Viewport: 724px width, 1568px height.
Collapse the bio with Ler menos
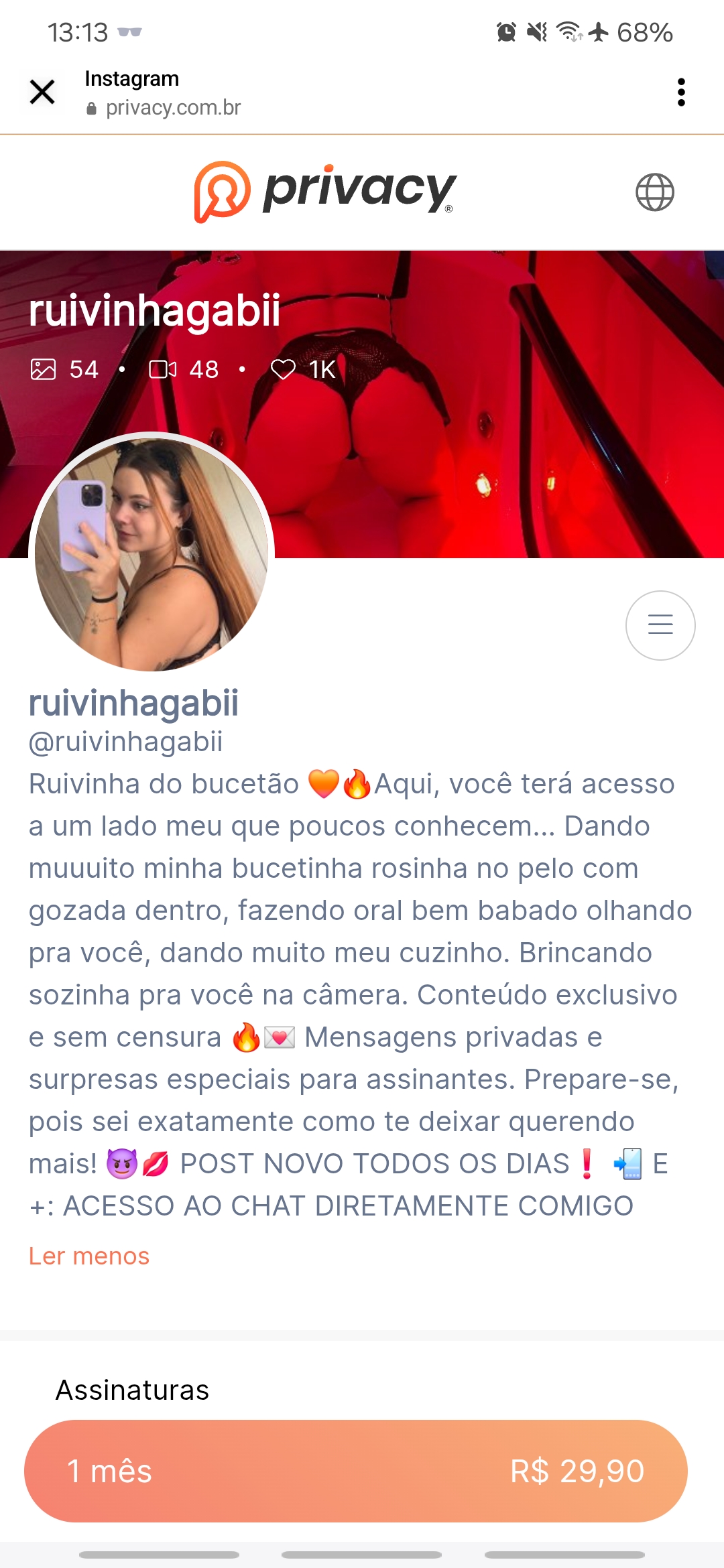click(x=89, y=1256)
